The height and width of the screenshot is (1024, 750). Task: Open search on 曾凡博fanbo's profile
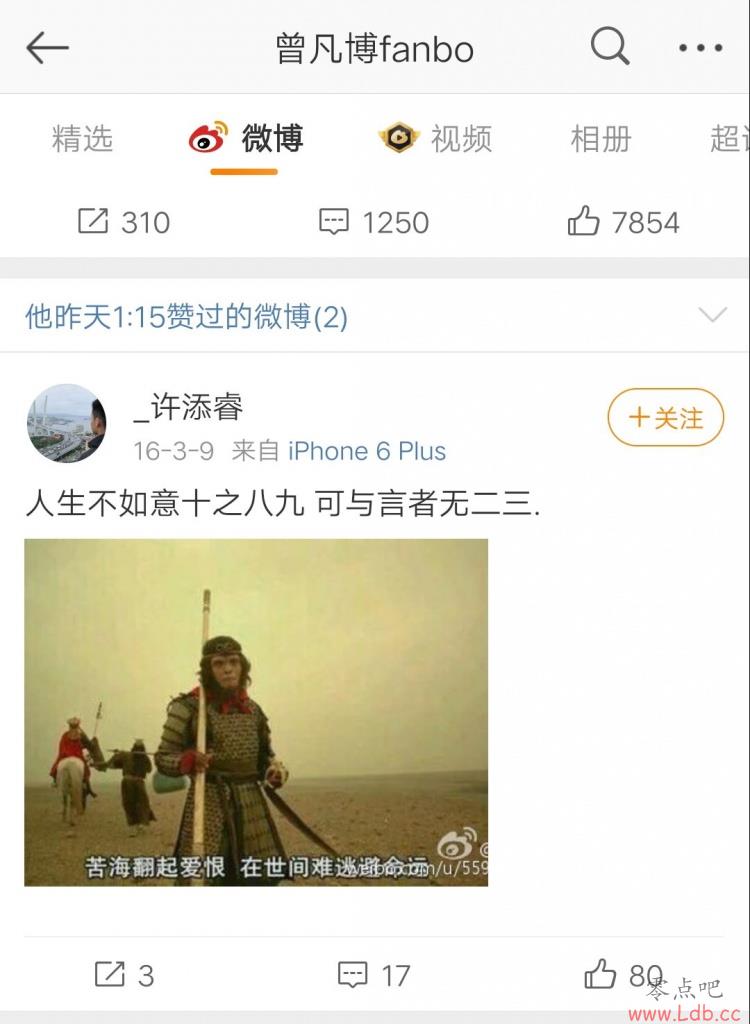point(609,47)
